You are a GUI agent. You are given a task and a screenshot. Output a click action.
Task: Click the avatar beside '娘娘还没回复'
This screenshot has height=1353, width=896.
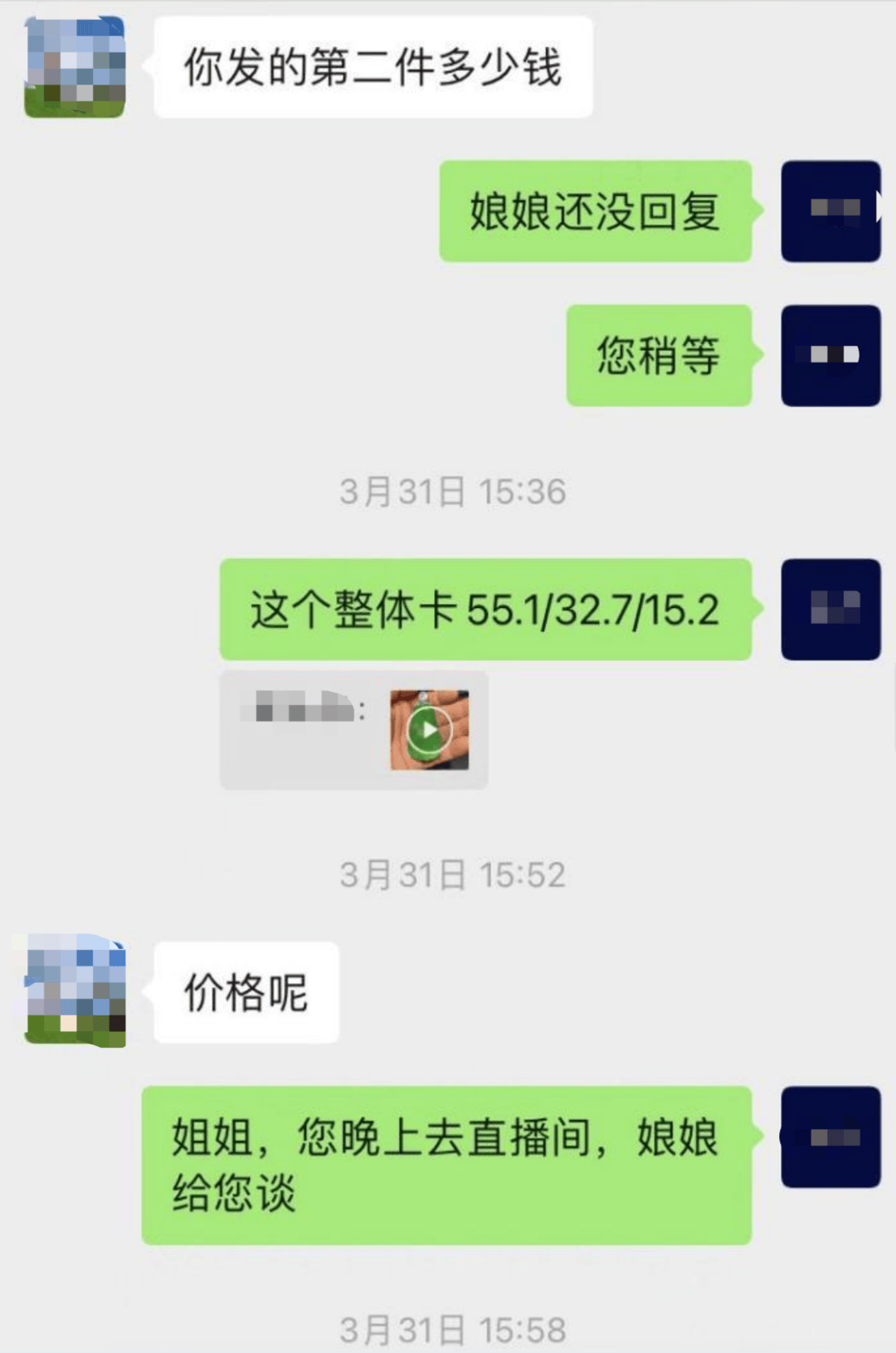(830, 212)
